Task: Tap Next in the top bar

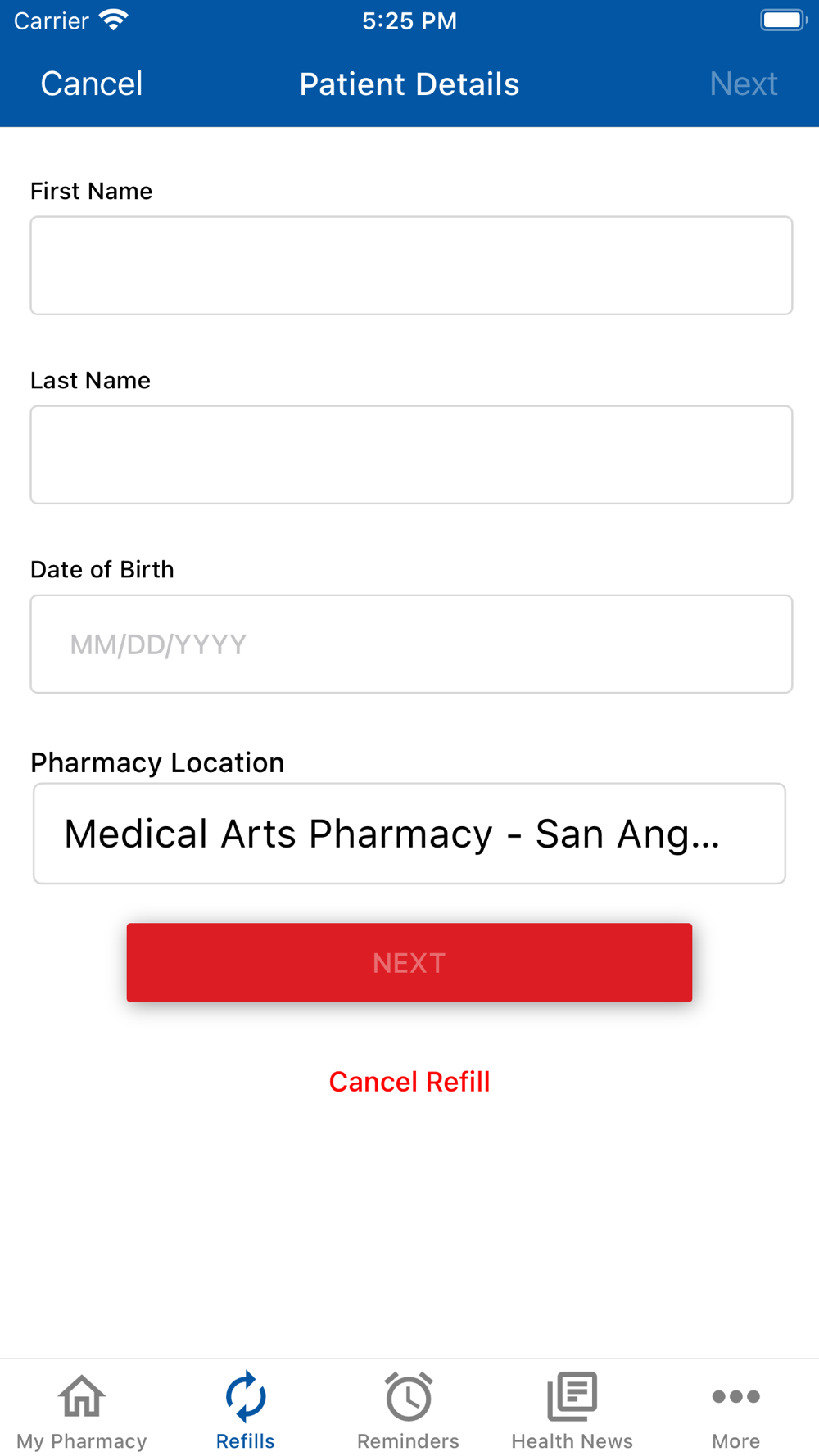Action: coord(743,84)
